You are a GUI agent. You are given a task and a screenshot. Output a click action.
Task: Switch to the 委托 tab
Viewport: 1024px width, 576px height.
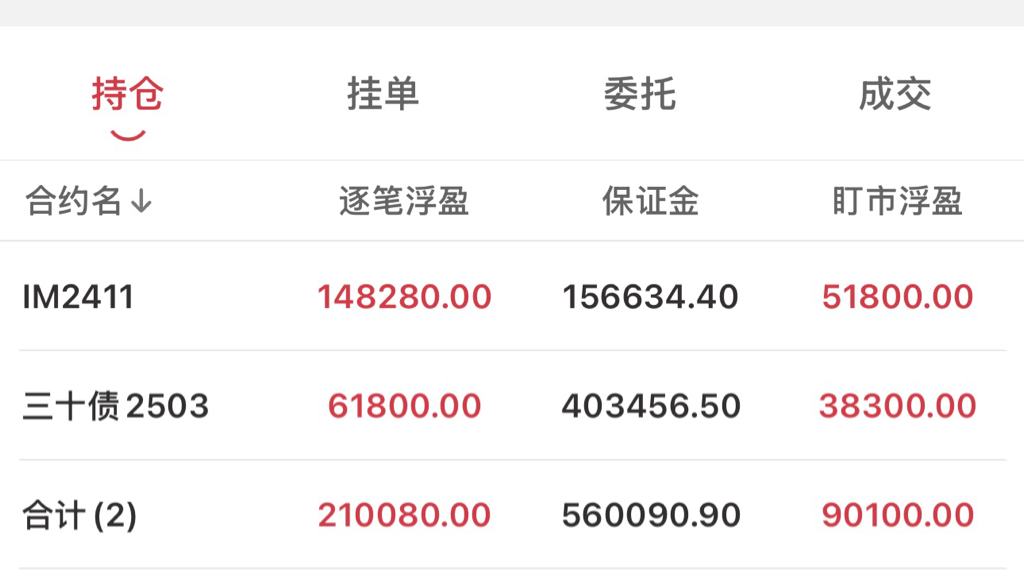640,95
